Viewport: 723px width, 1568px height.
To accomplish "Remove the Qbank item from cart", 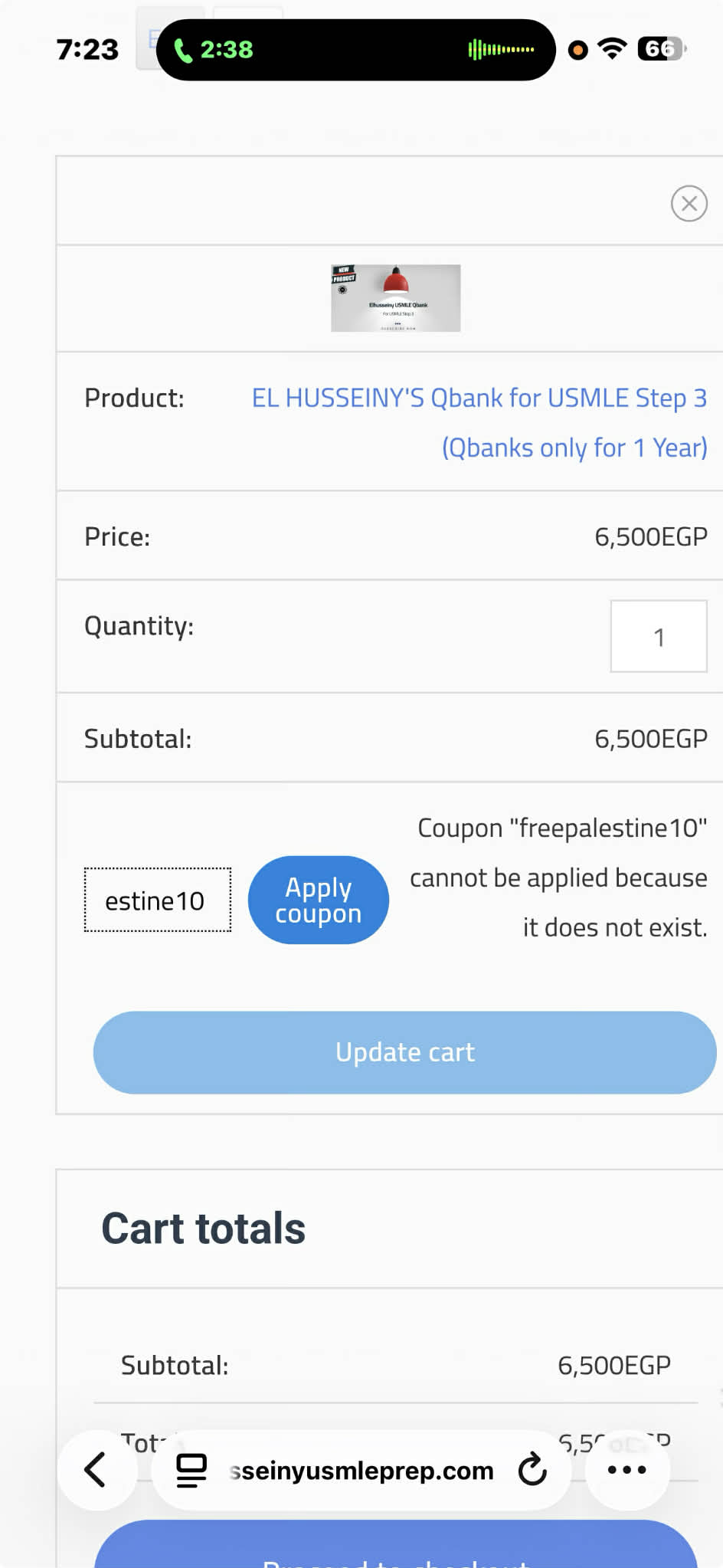I will pos(689,204).
